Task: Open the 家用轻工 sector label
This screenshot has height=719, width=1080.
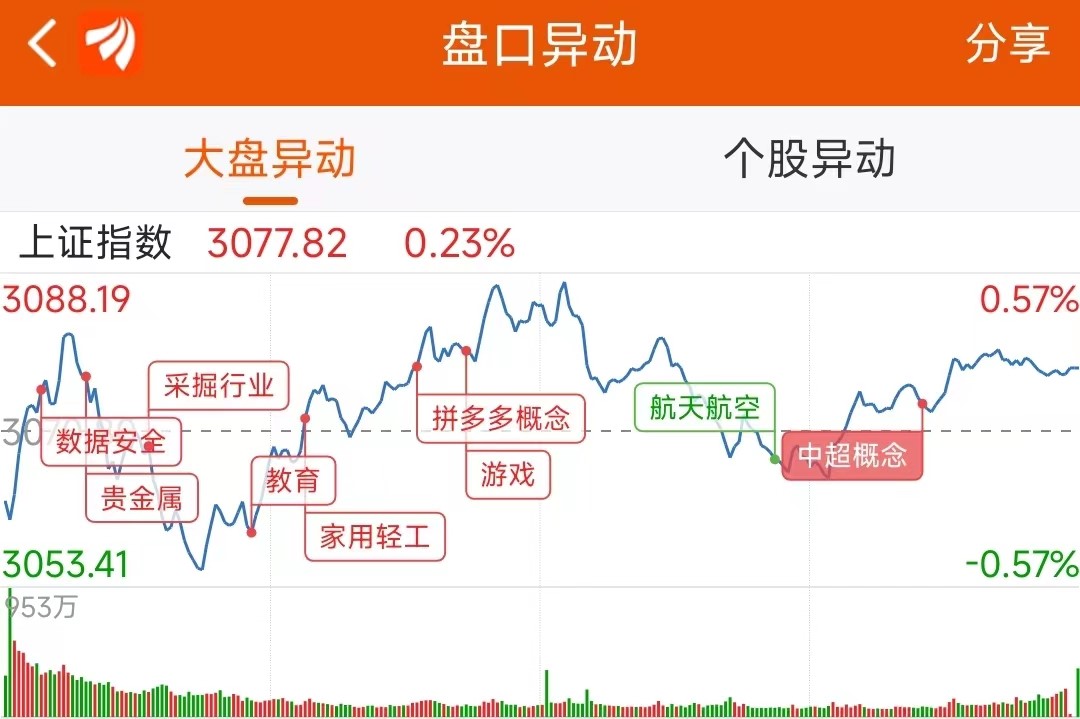Action: click(375, 536)
